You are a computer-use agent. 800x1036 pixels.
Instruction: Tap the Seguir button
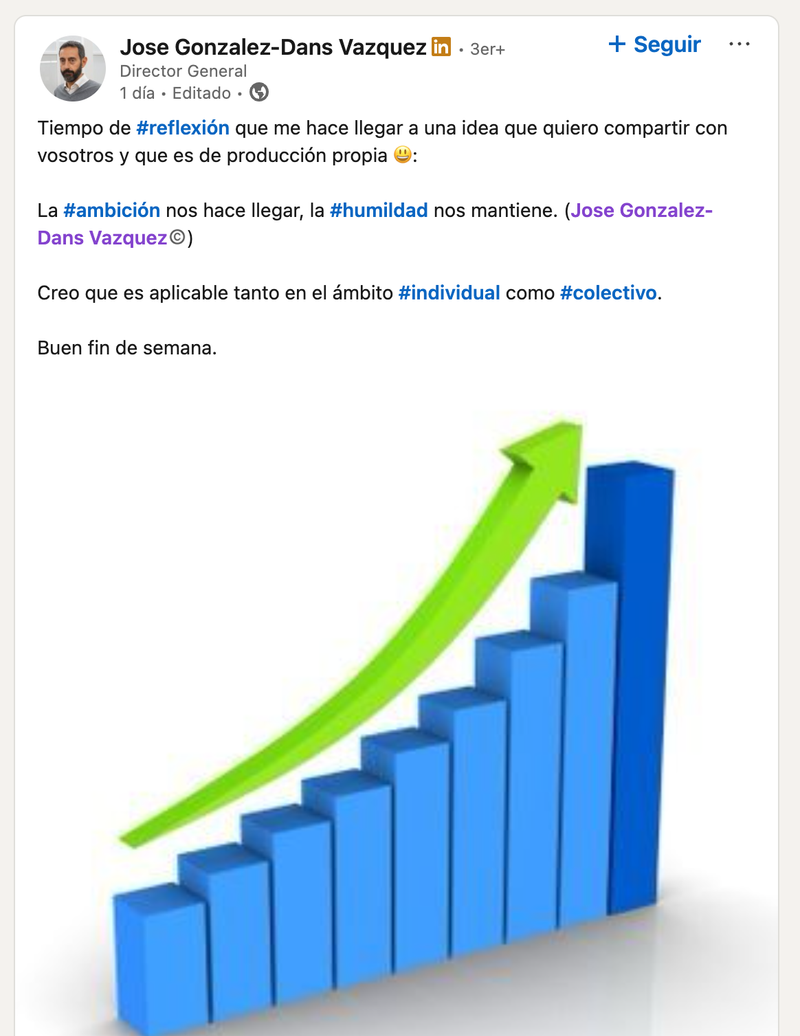click(x=655, y=45)
